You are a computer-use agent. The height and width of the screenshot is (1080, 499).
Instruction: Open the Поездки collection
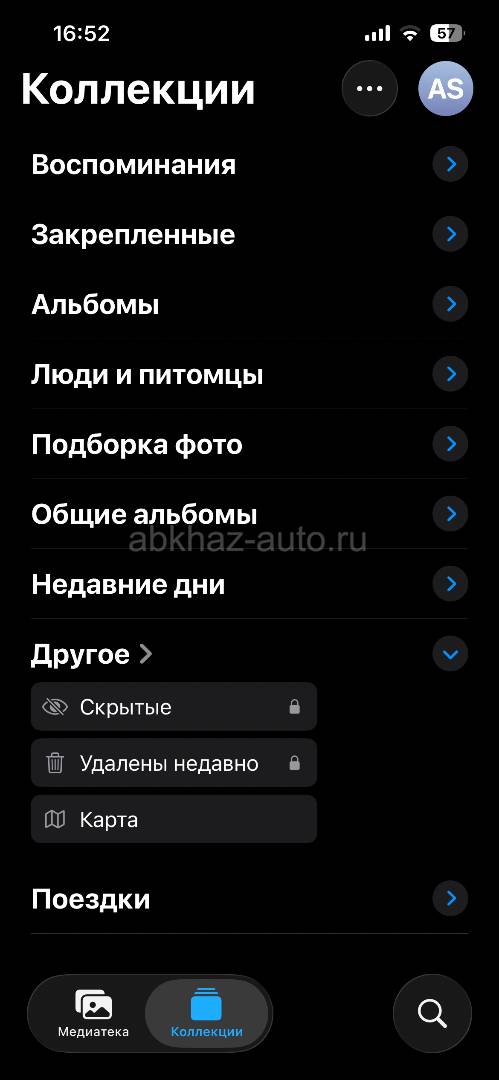tap(250, 899)
